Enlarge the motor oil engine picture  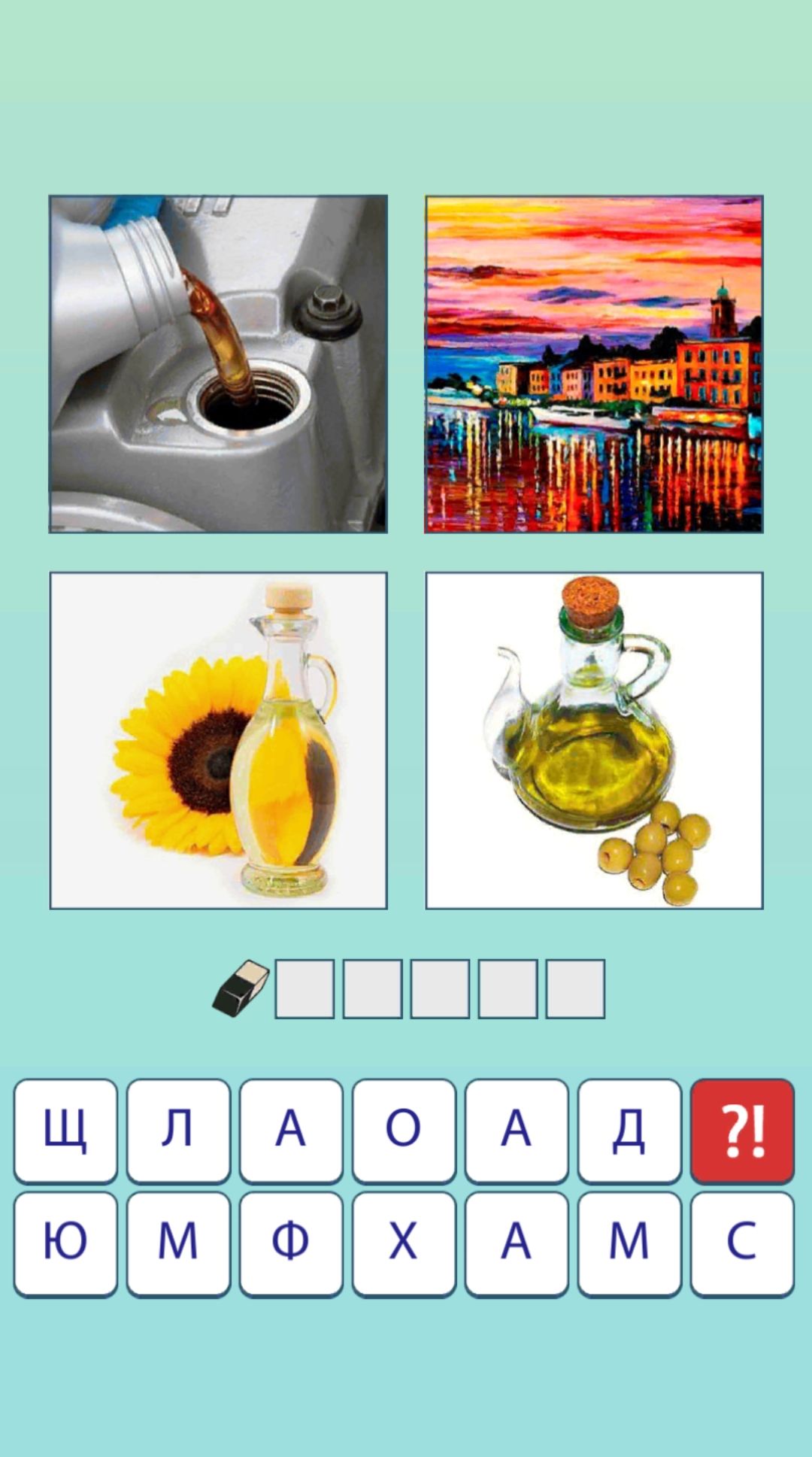click(x=218, y=364)
